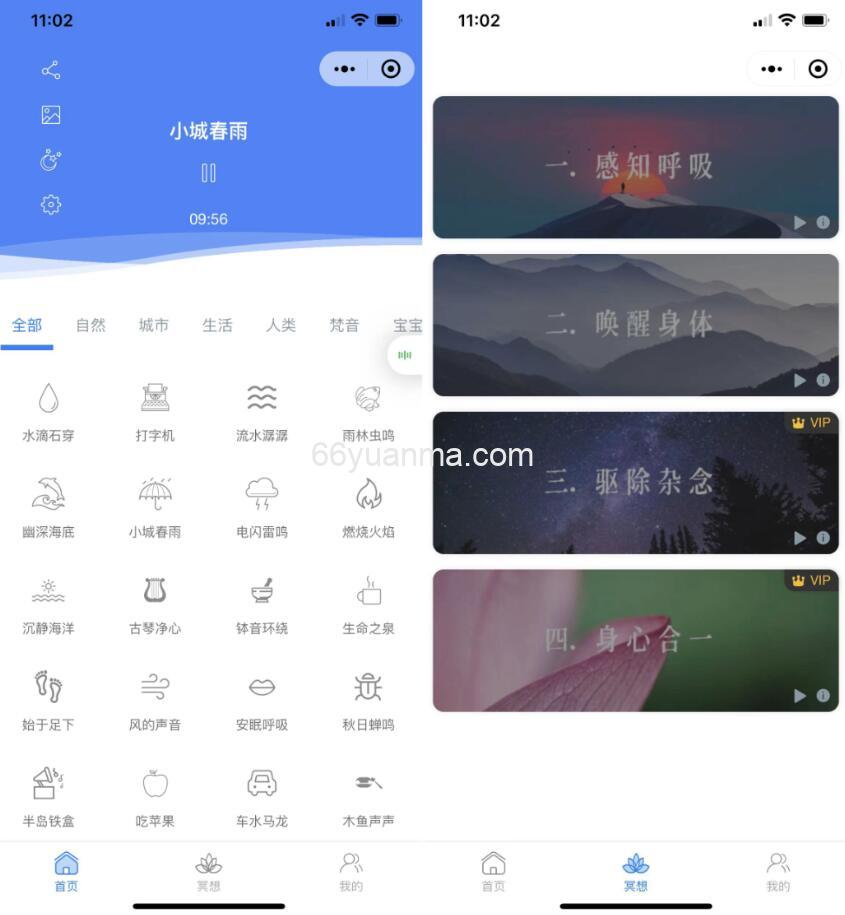Image resolution: width=845 pixels, height=915 pixels.
Task: Open the VIP course 四.身心合一 thumbnail
Action: [x=636, y=640]
